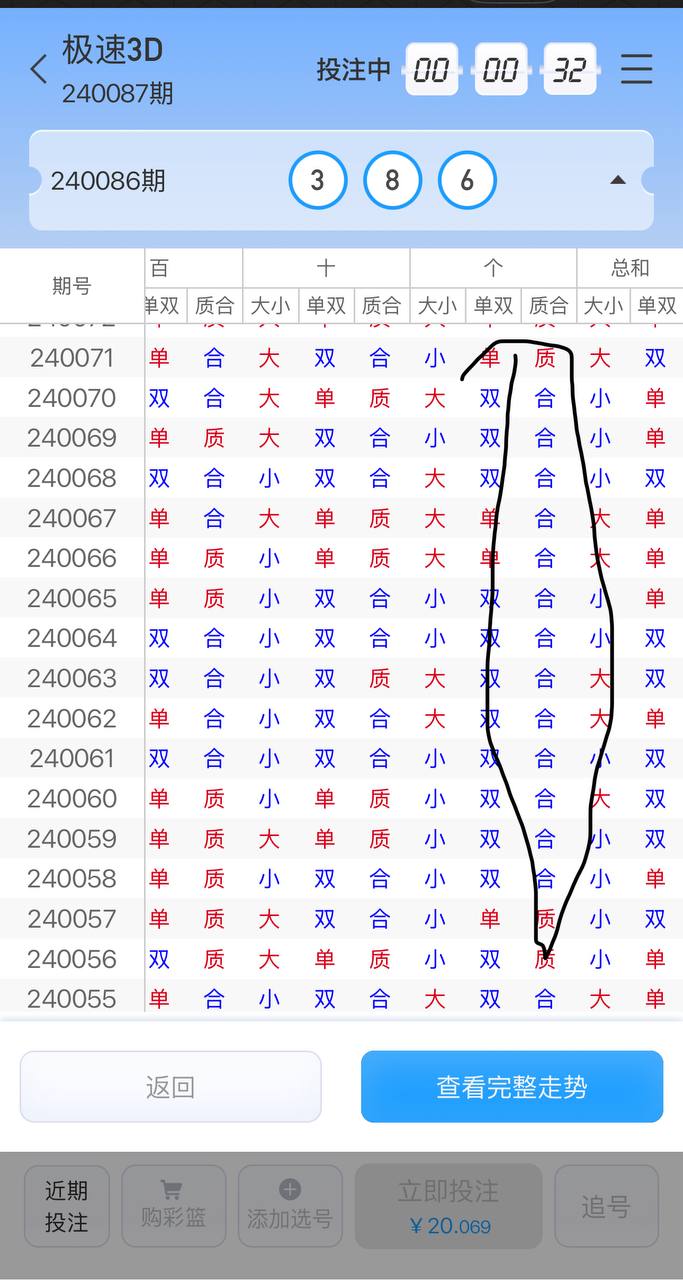Tap 添加选号 to add numbers
The height and width of the screenshot is (1280, 683).
point(290,1206)
